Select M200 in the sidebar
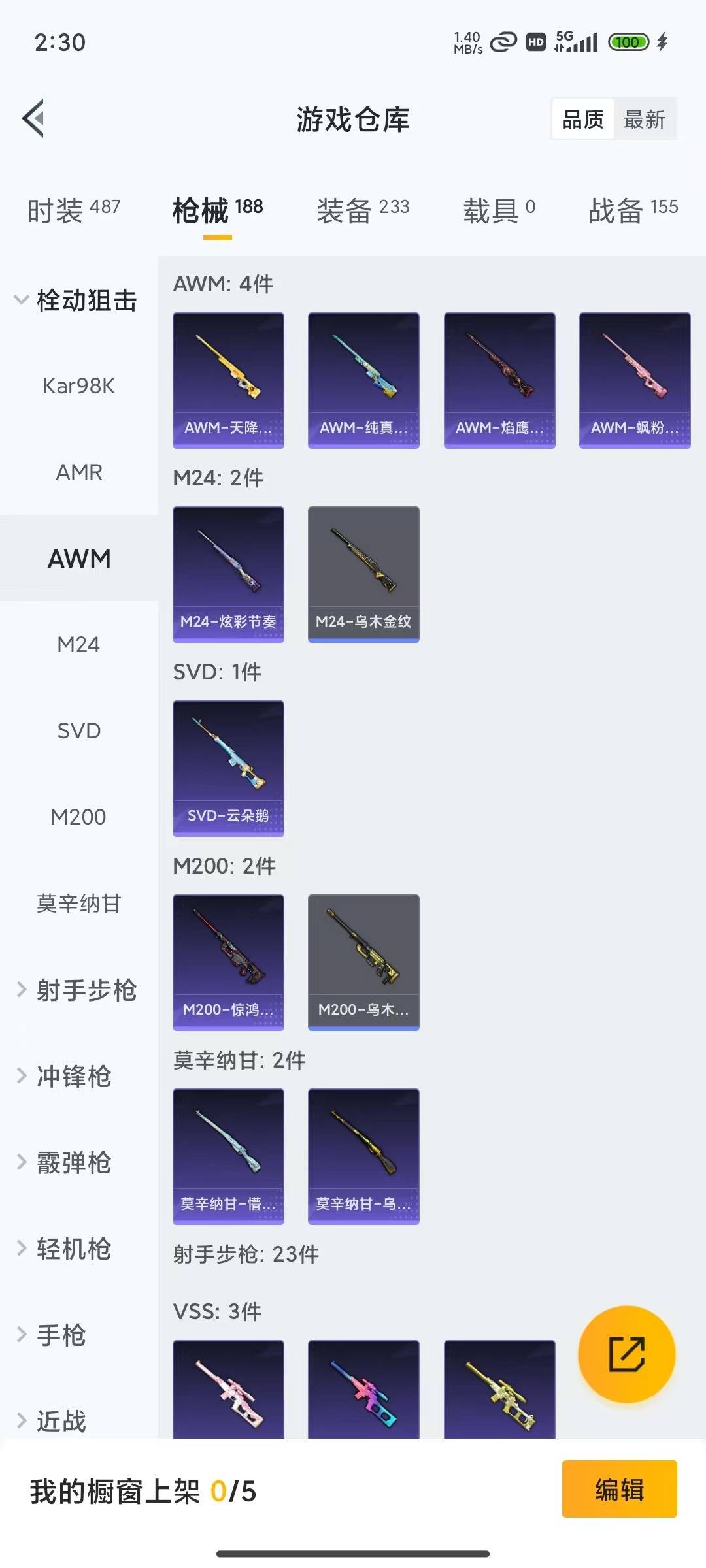The image size is (706, 1568). tap(78, 817)
